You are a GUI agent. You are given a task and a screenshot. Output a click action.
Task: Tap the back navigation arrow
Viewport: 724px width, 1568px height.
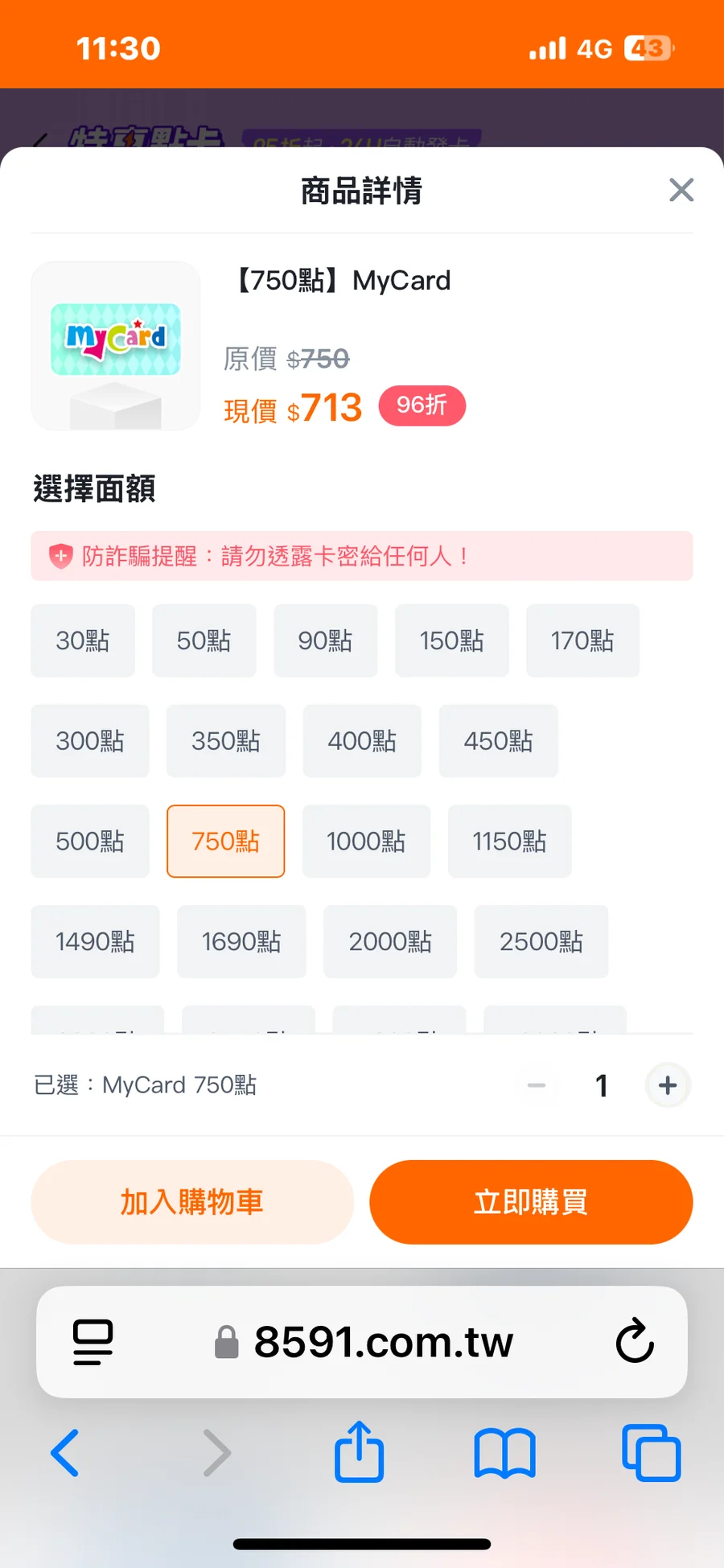(66, 1452)
